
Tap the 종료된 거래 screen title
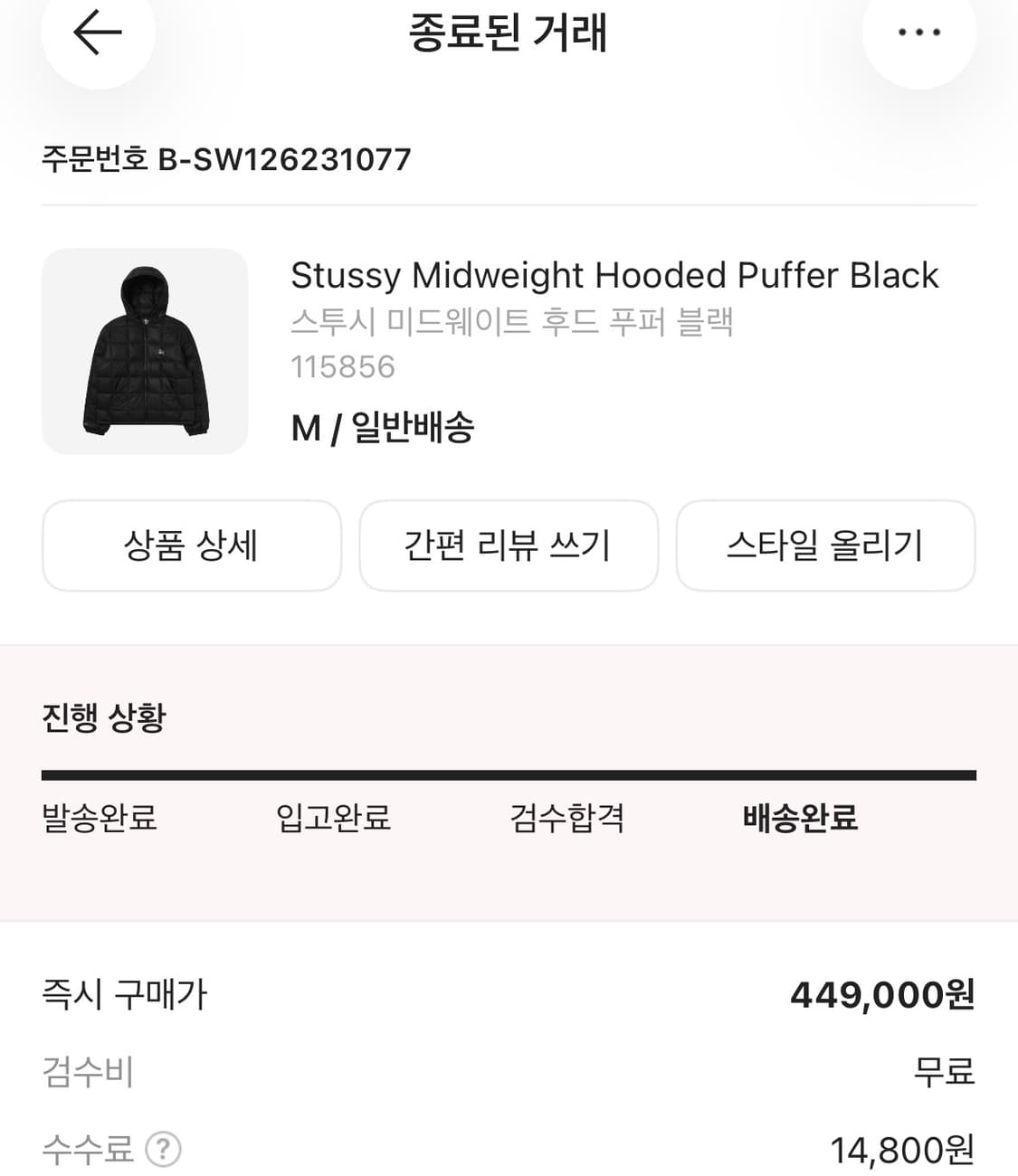click(509, 33)
